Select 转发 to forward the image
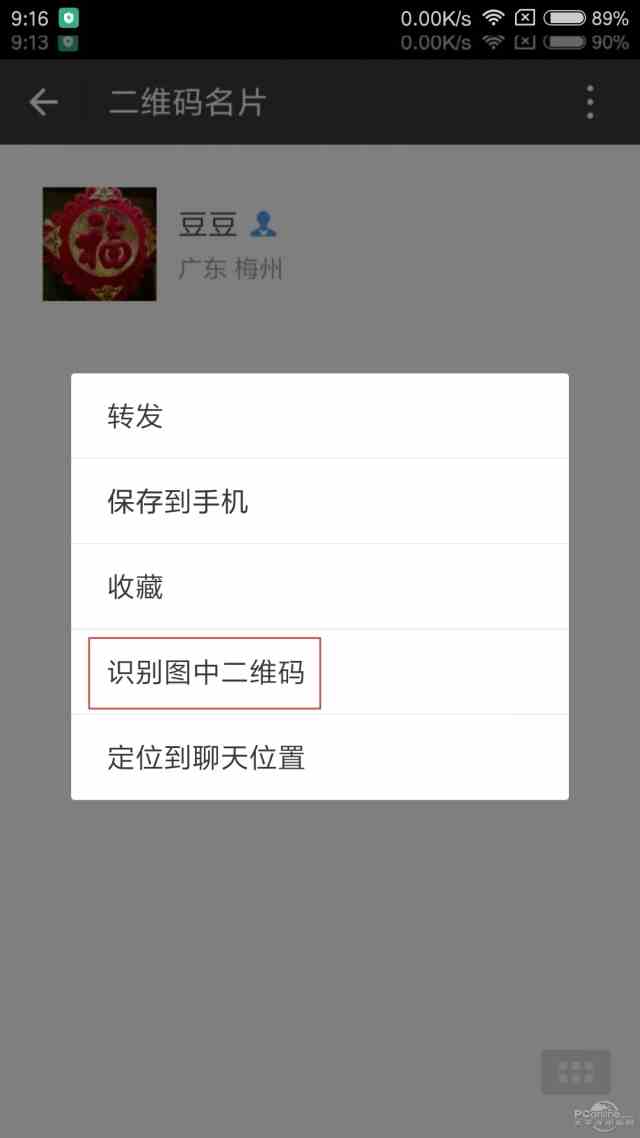 point(319,416)
